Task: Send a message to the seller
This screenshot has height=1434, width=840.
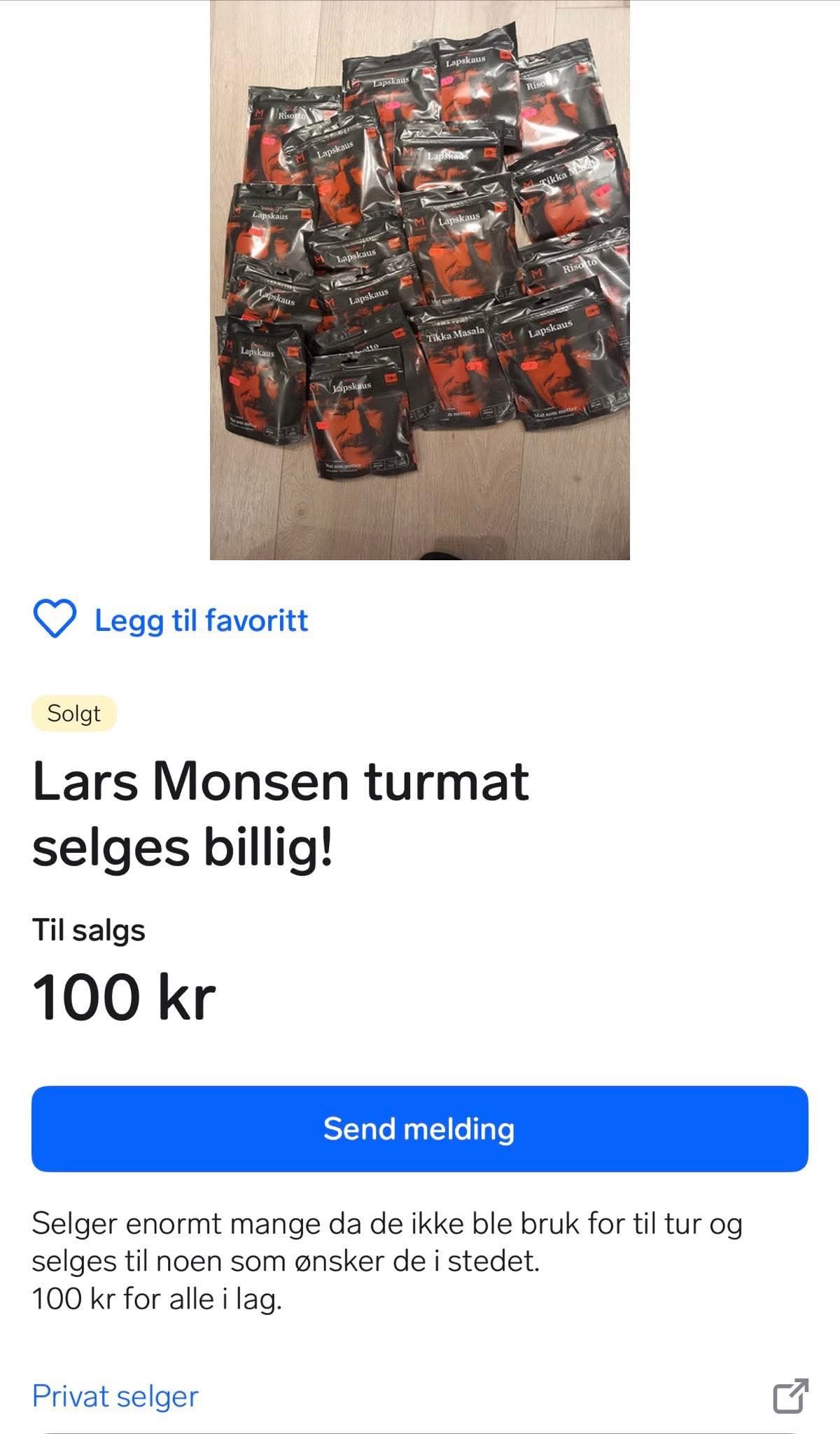Action: pyautogui.click(x=420, y=1129)
